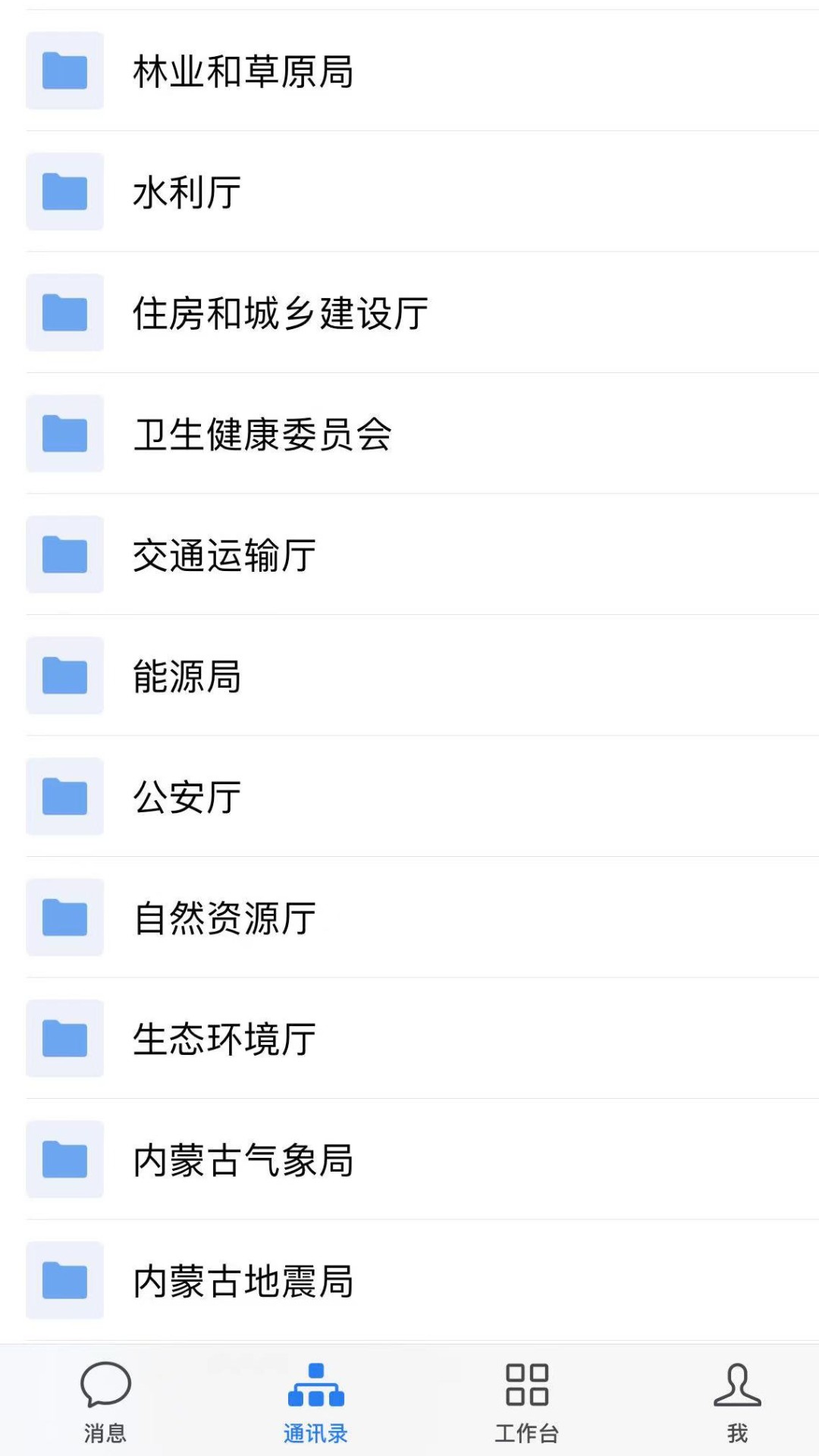Switch to the 工作台 tab
This screenshot has width=819, height=1456.
click(x=527, y=1401)
